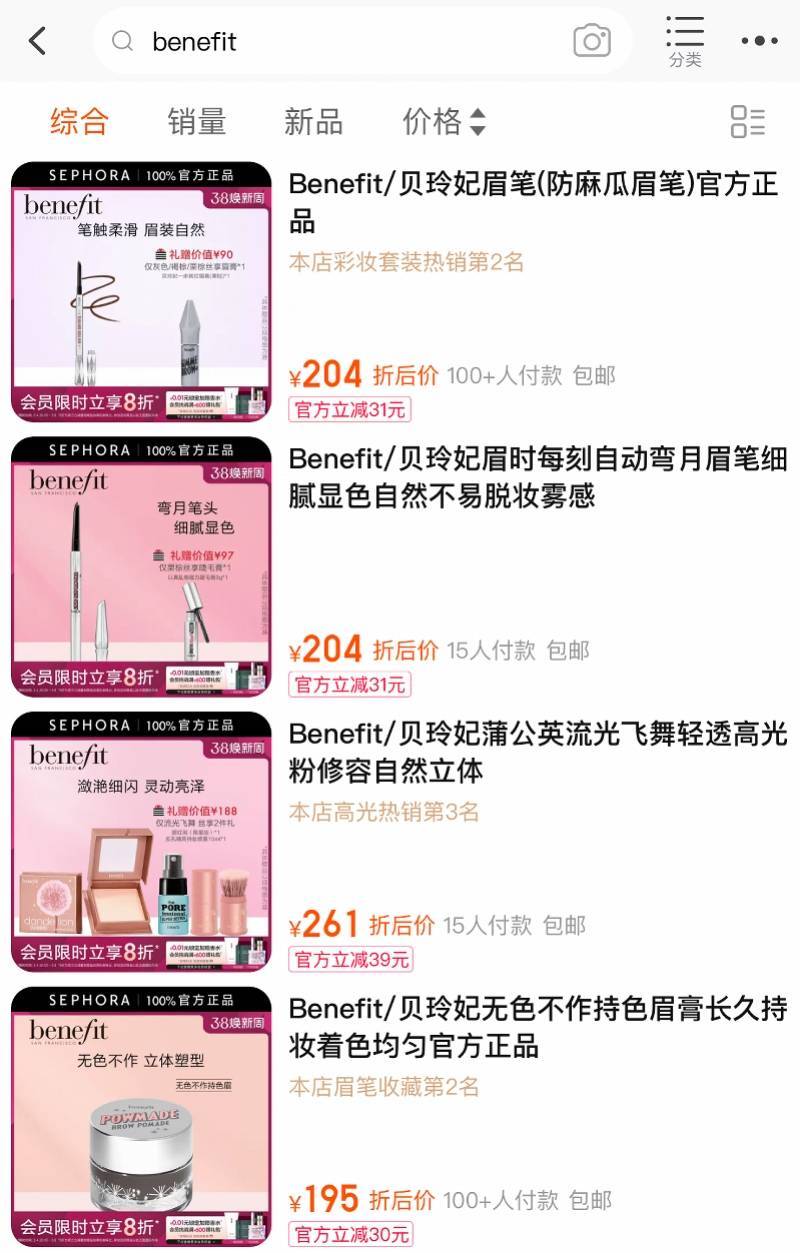Image resolution: width=800 pixels, height=1253 pixels.
Task: Open 贝玲妃眉笔(防麻瓜眉笔) product listing
Action: 533,202
